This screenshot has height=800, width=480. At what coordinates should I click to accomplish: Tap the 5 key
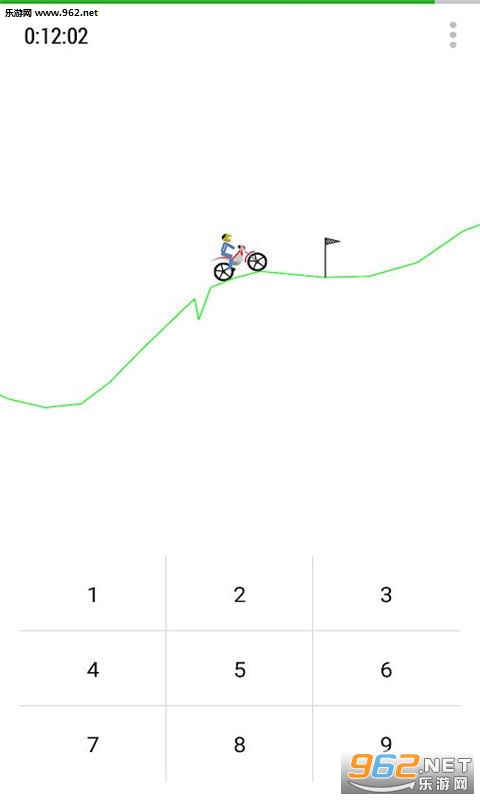239,669
